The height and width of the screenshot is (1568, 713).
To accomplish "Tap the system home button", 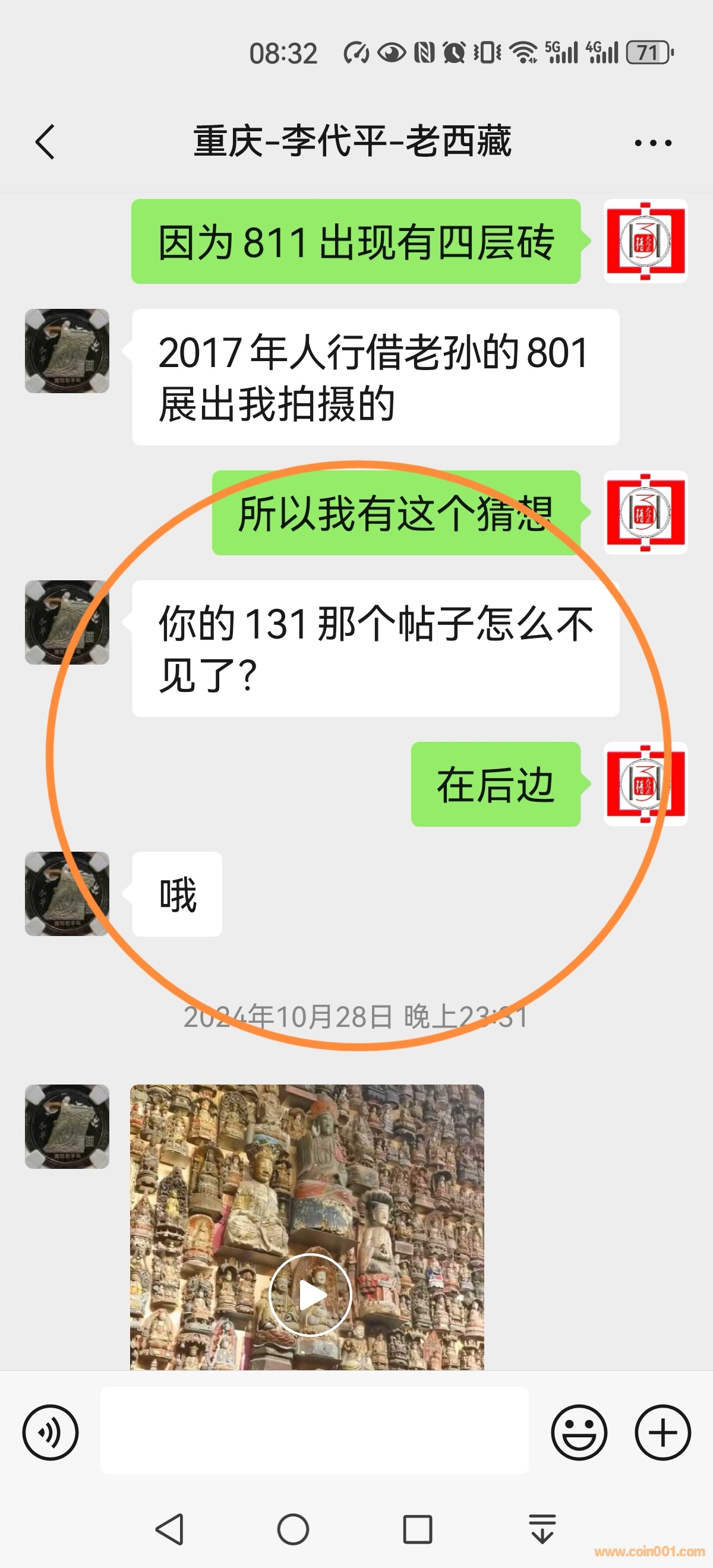I will click(x=293, y=1529).
